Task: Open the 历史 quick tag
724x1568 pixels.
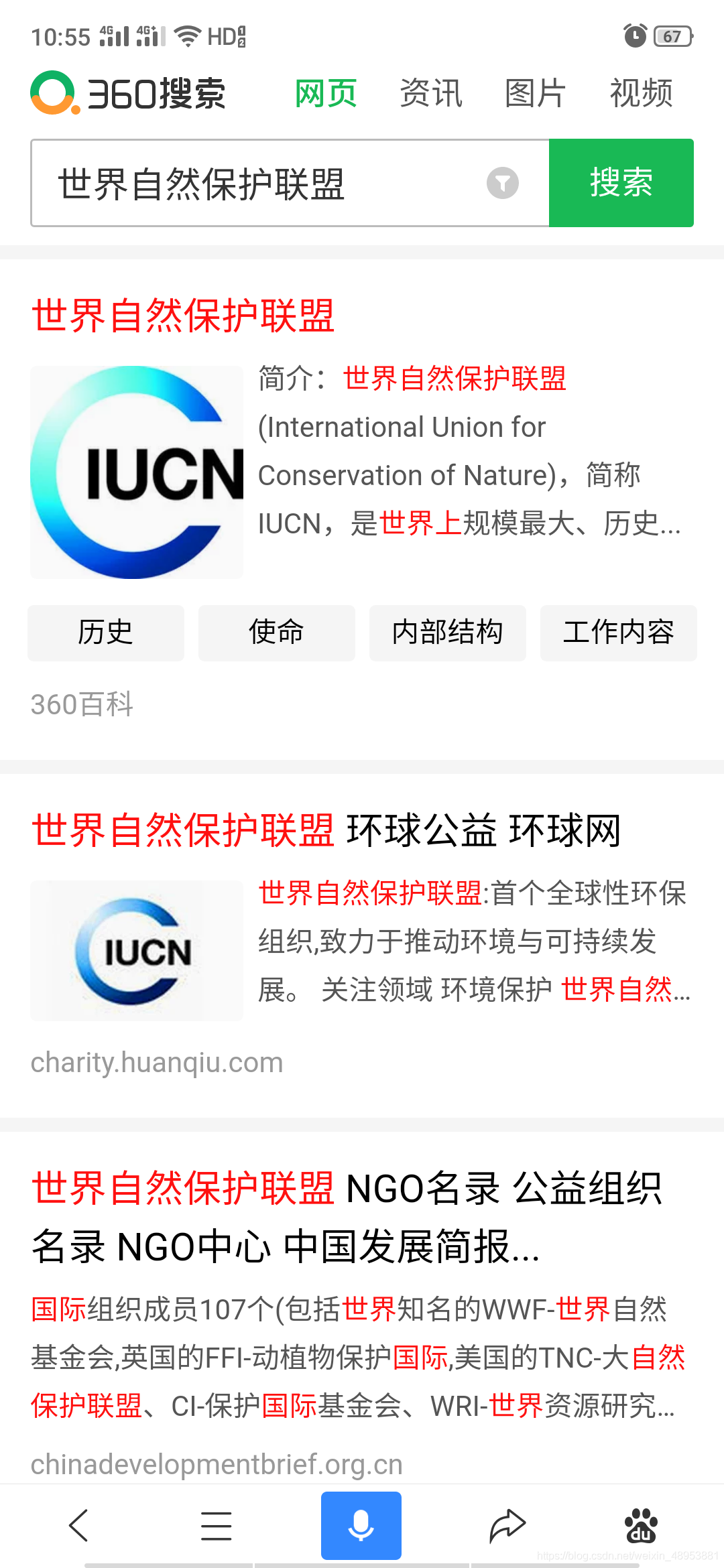Action: click(x=105, y=633)
